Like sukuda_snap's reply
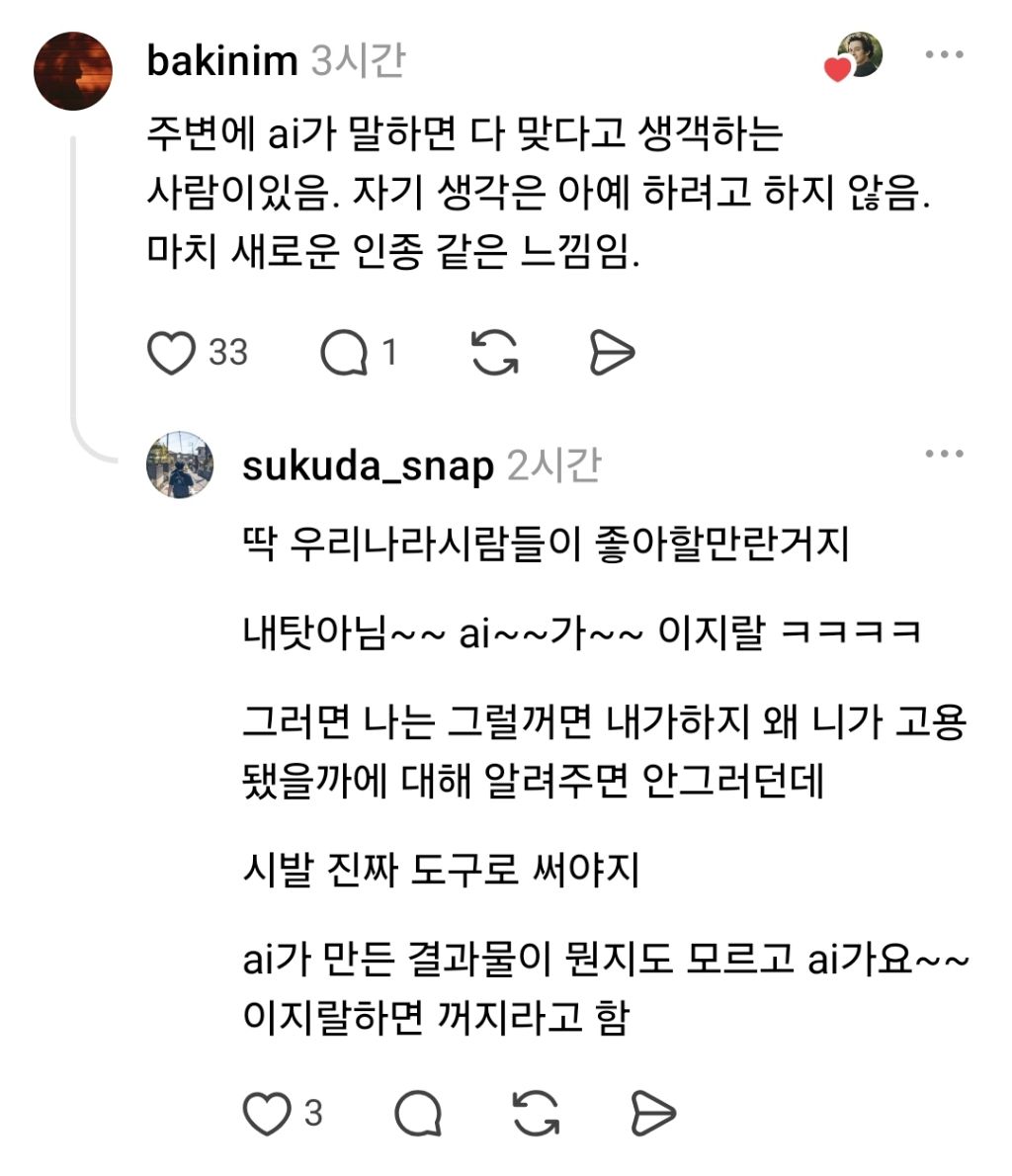 click(x=267, y=1113)
